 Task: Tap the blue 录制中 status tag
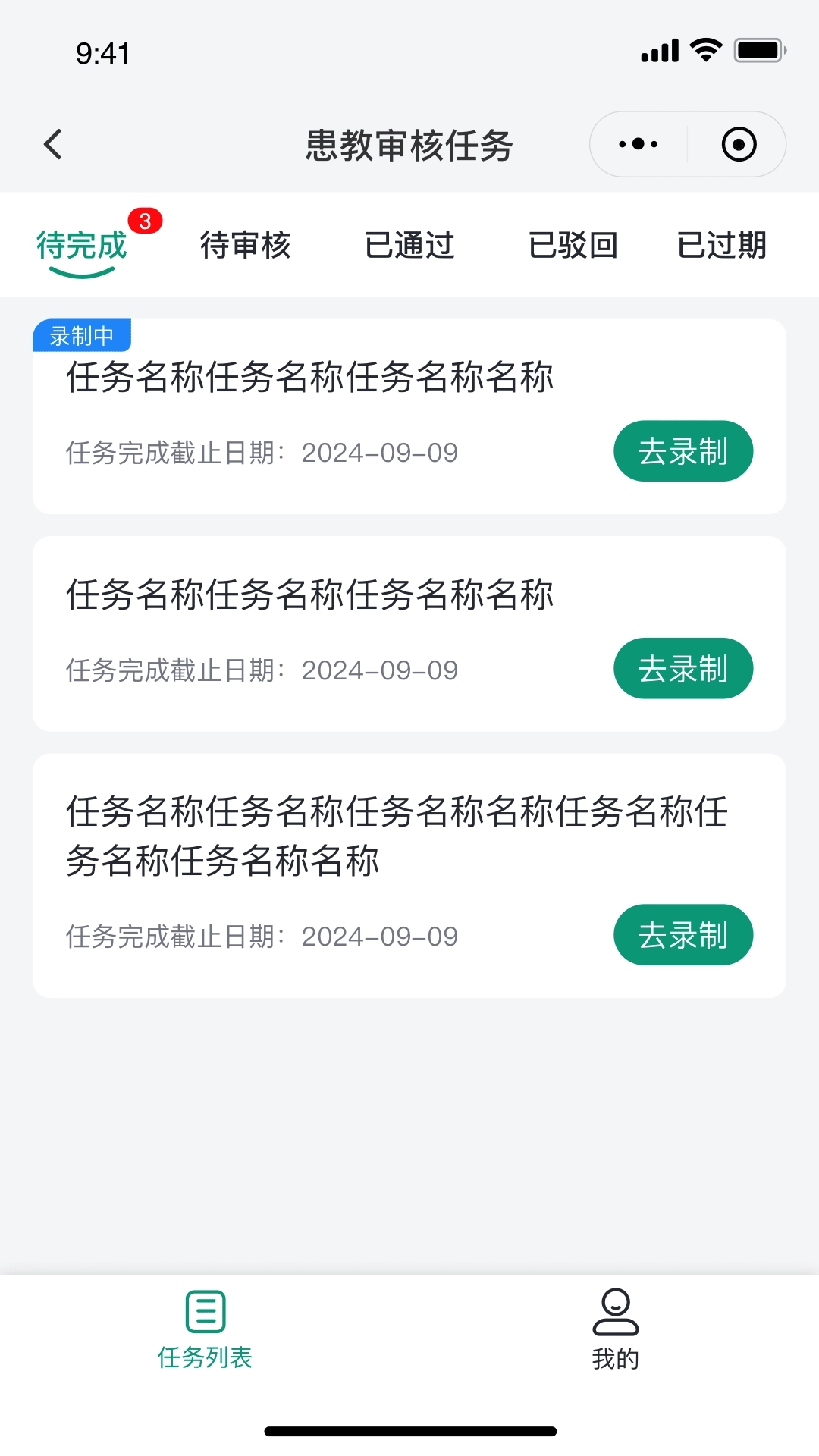tap(81, 334)
